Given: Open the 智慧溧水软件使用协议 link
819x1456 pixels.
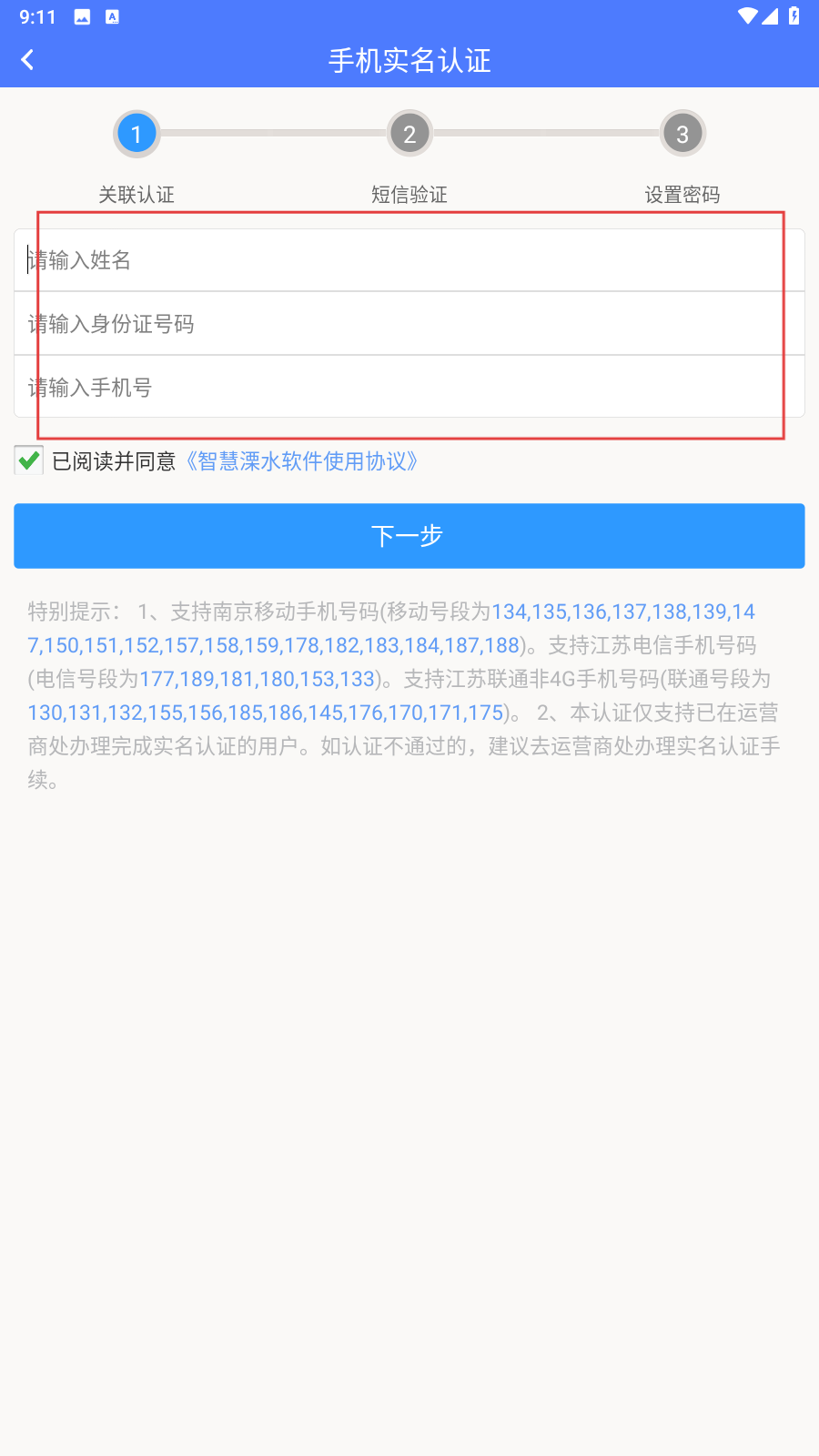Looking at the screenshot, I should [x=302, y=461].
